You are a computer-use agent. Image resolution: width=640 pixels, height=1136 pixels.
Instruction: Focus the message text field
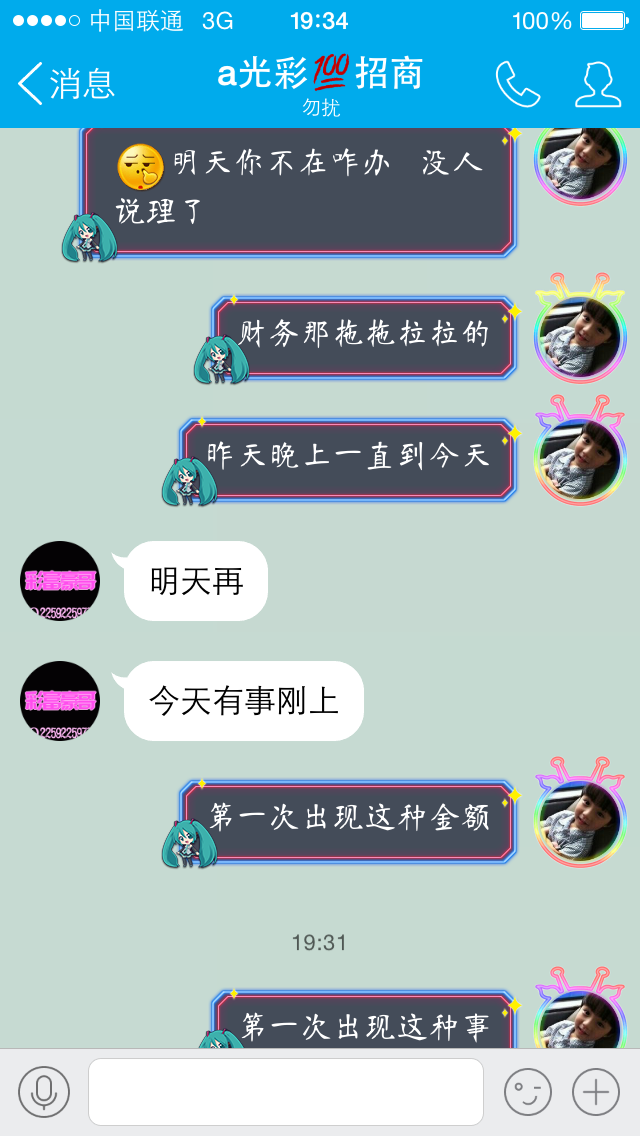[x=286, y=1092]
